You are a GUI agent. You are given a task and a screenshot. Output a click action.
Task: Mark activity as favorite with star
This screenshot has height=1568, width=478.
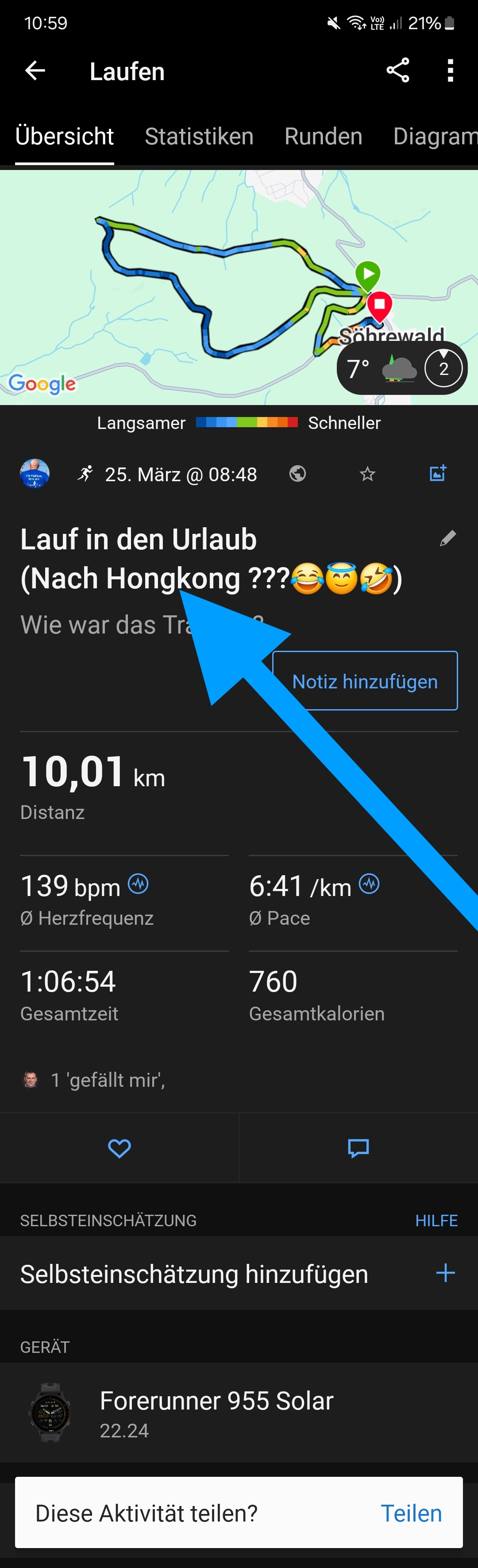[x=367, y=474]
